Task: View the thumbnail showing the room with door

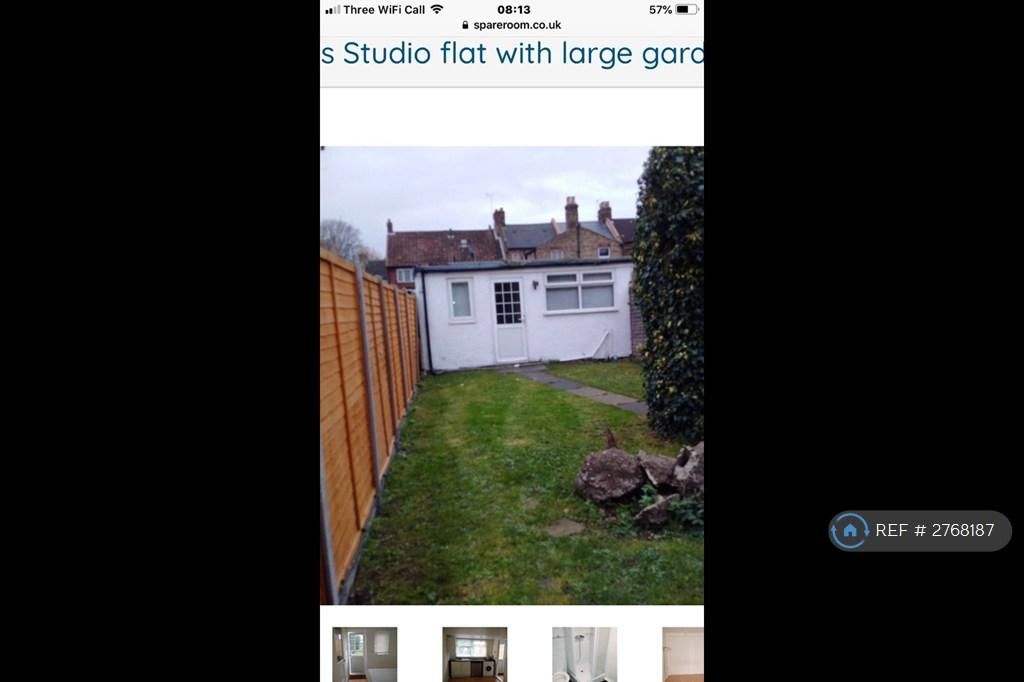Action: point(365,654)
